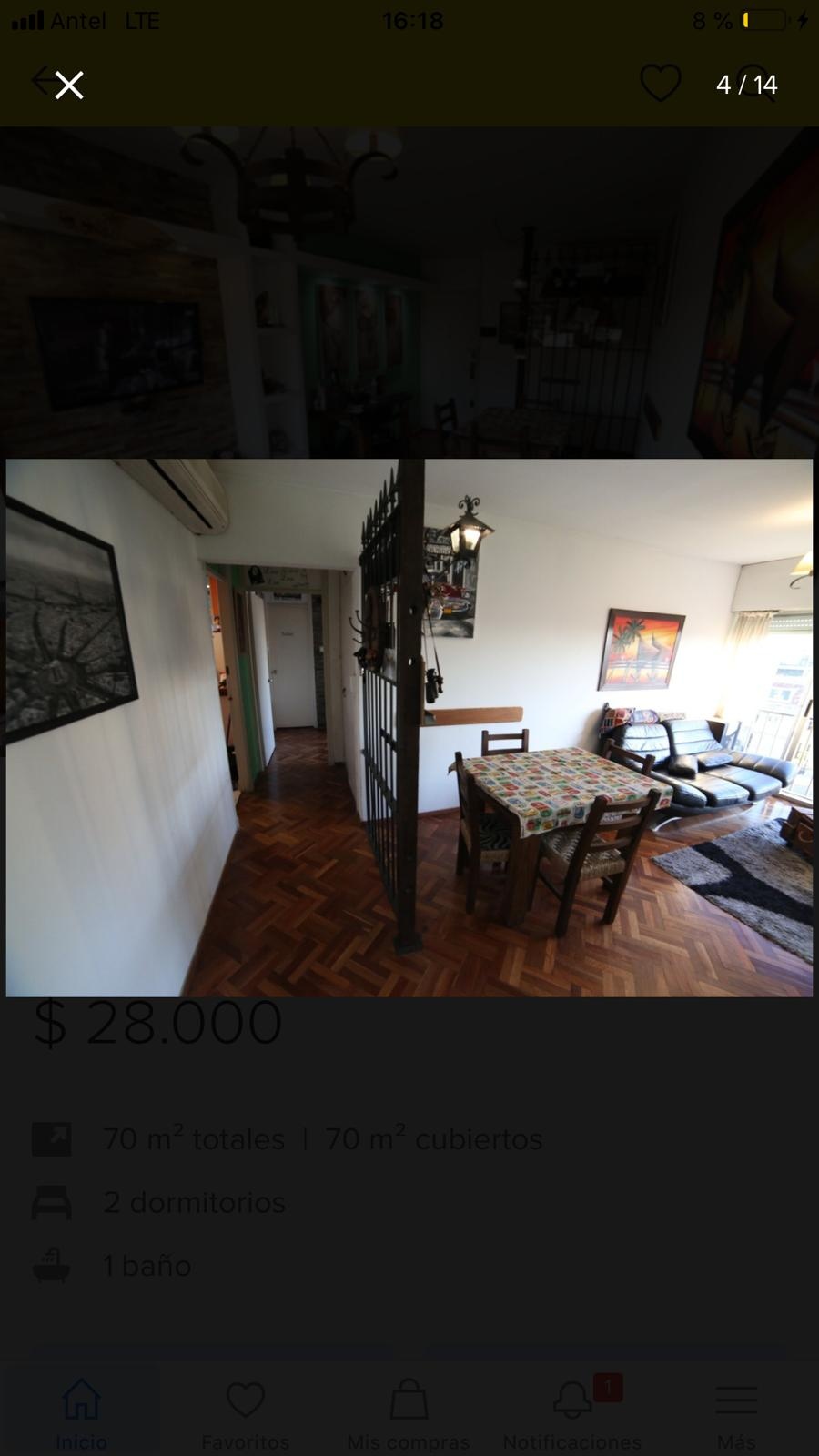Viewport: 819px width, 1456px height.
Task: Go to Mis compras
Action: click(x=409, y=1413)
